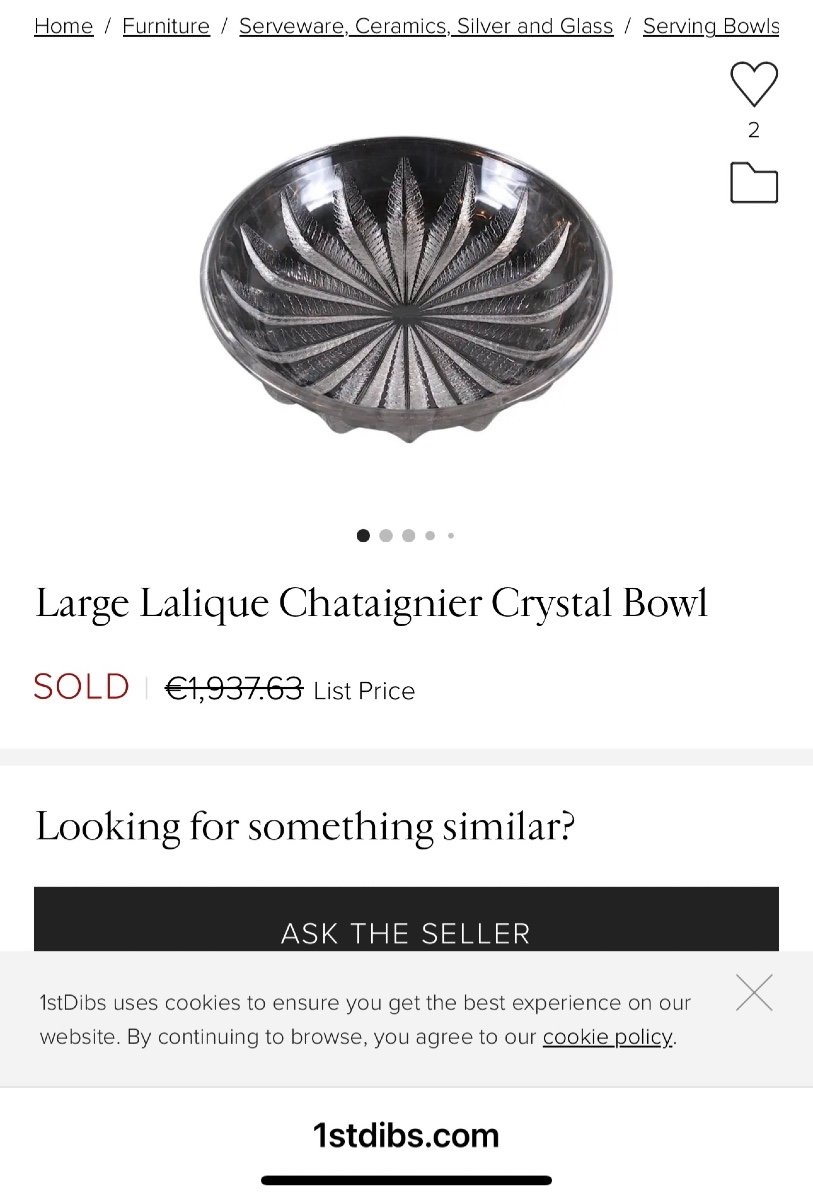This screenshot has height=1200, width=813.
Task: Open Serveware, Ceramics, Silver and Glass category
Action: [x=426, y=25]
